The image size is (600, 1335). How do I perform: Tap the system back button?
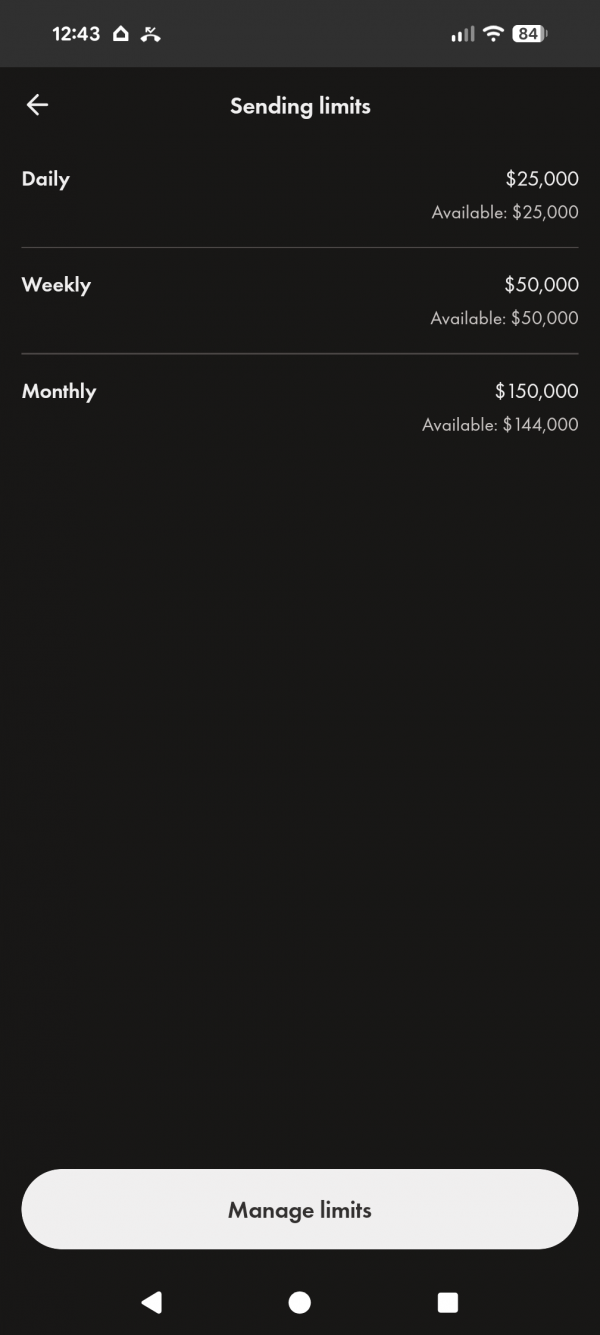pos(151,1302)
